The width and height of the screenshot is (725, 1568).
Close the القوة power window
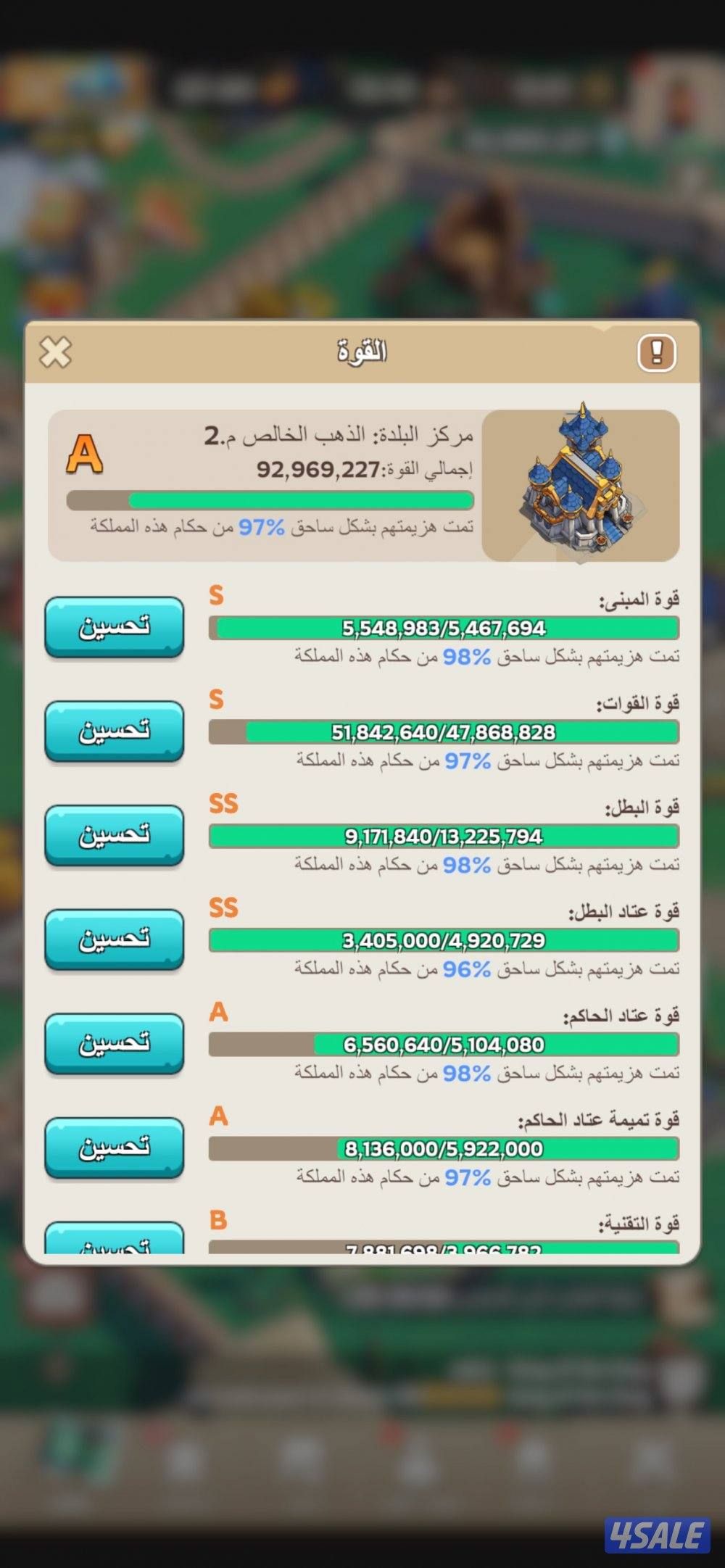click(x=54, y=352)
